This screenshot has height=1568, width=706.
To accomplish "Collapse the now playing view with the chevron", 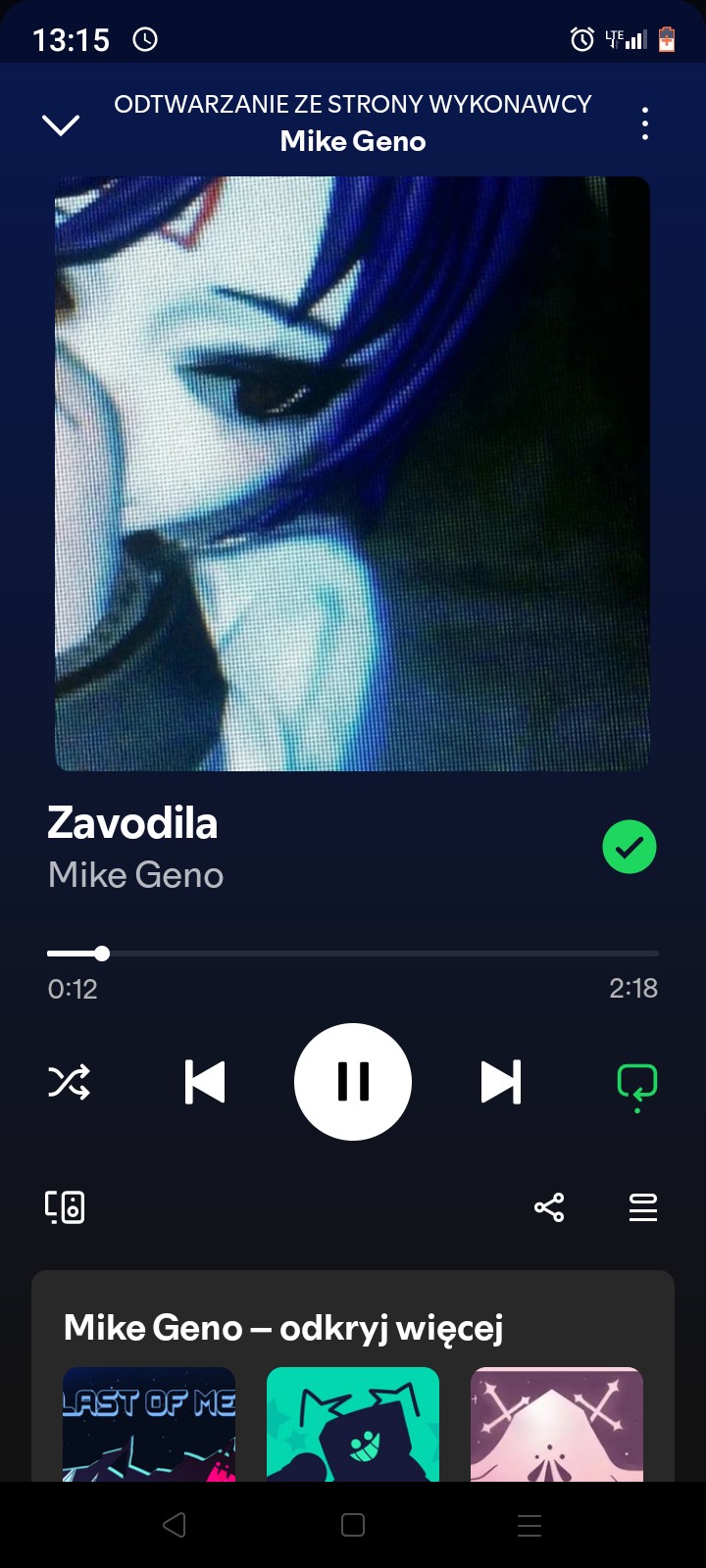I will [61, 124].
